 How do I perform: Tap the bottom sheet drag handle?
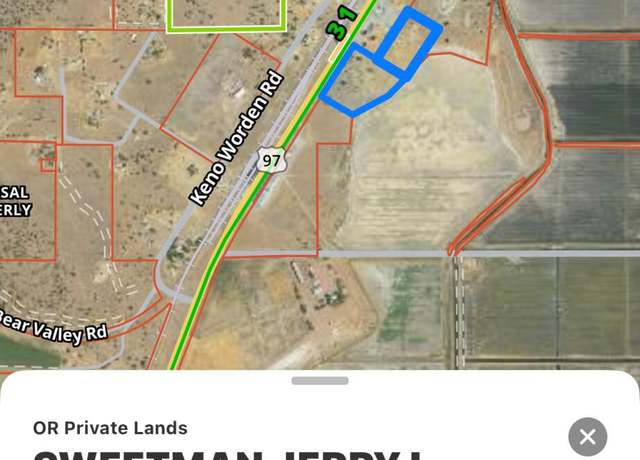tap(320, 381)
